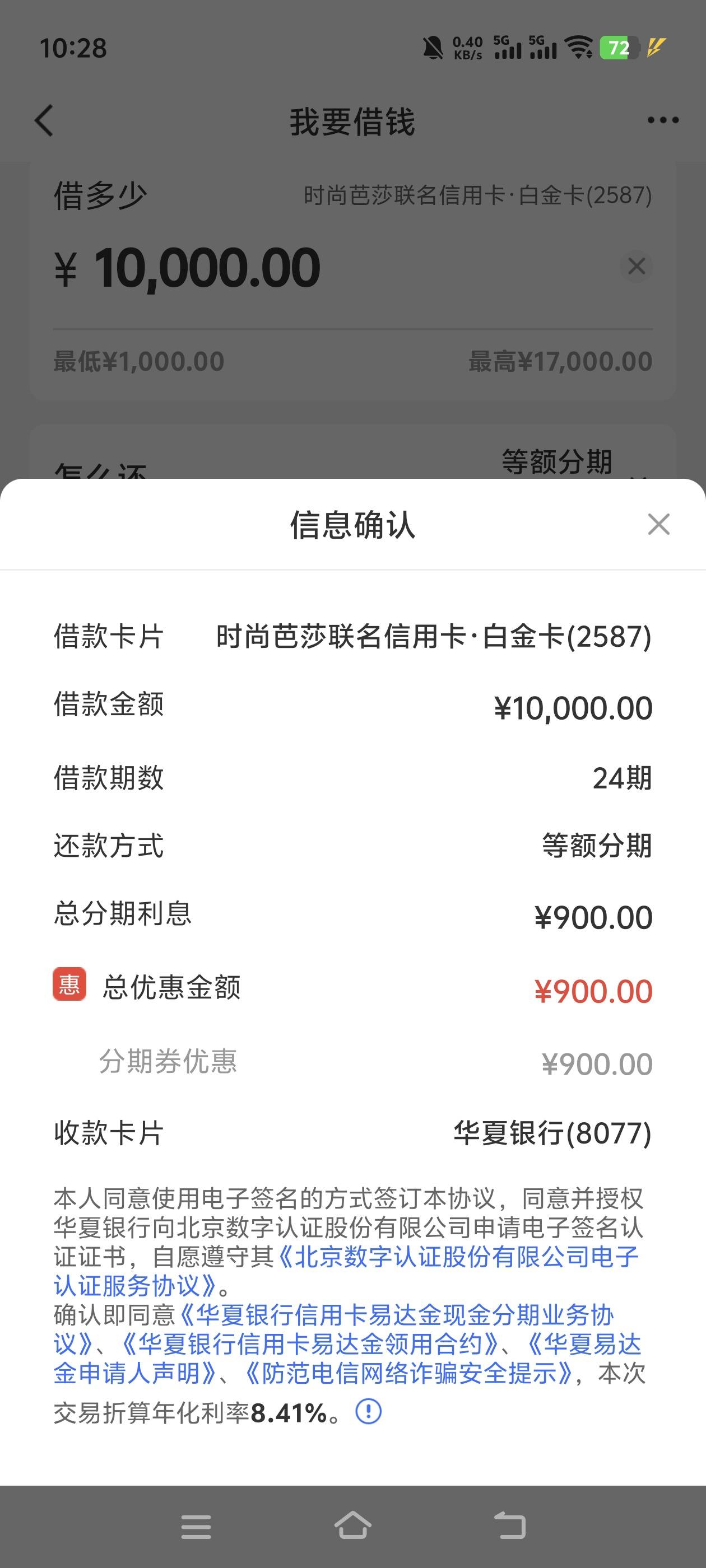Tap the info icon beside 8.41% rate
Screen dimensions: 706x1568
[368, 1411]
